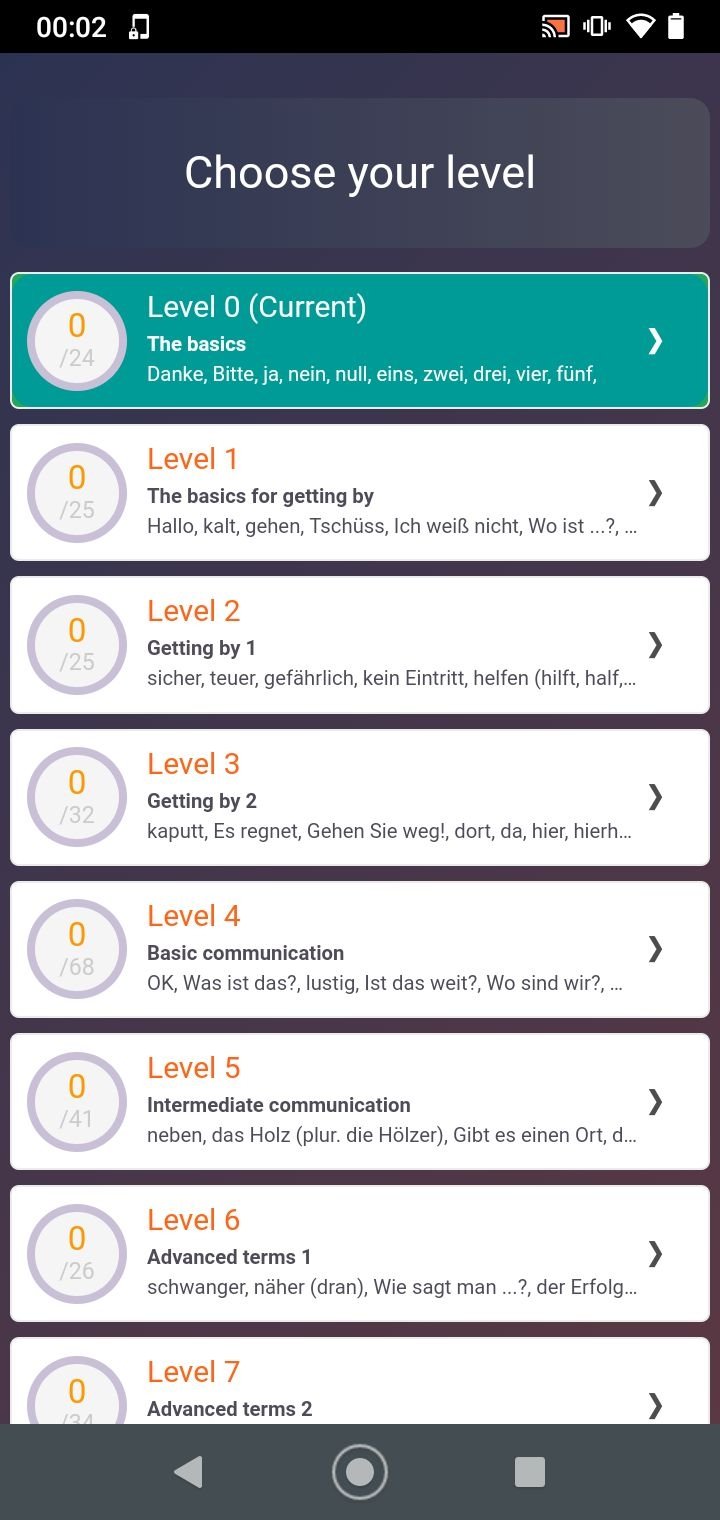Open recent apps from navigation bar
The image size is (720, 1520).
pyautogui.click(x=530, y=1472)
